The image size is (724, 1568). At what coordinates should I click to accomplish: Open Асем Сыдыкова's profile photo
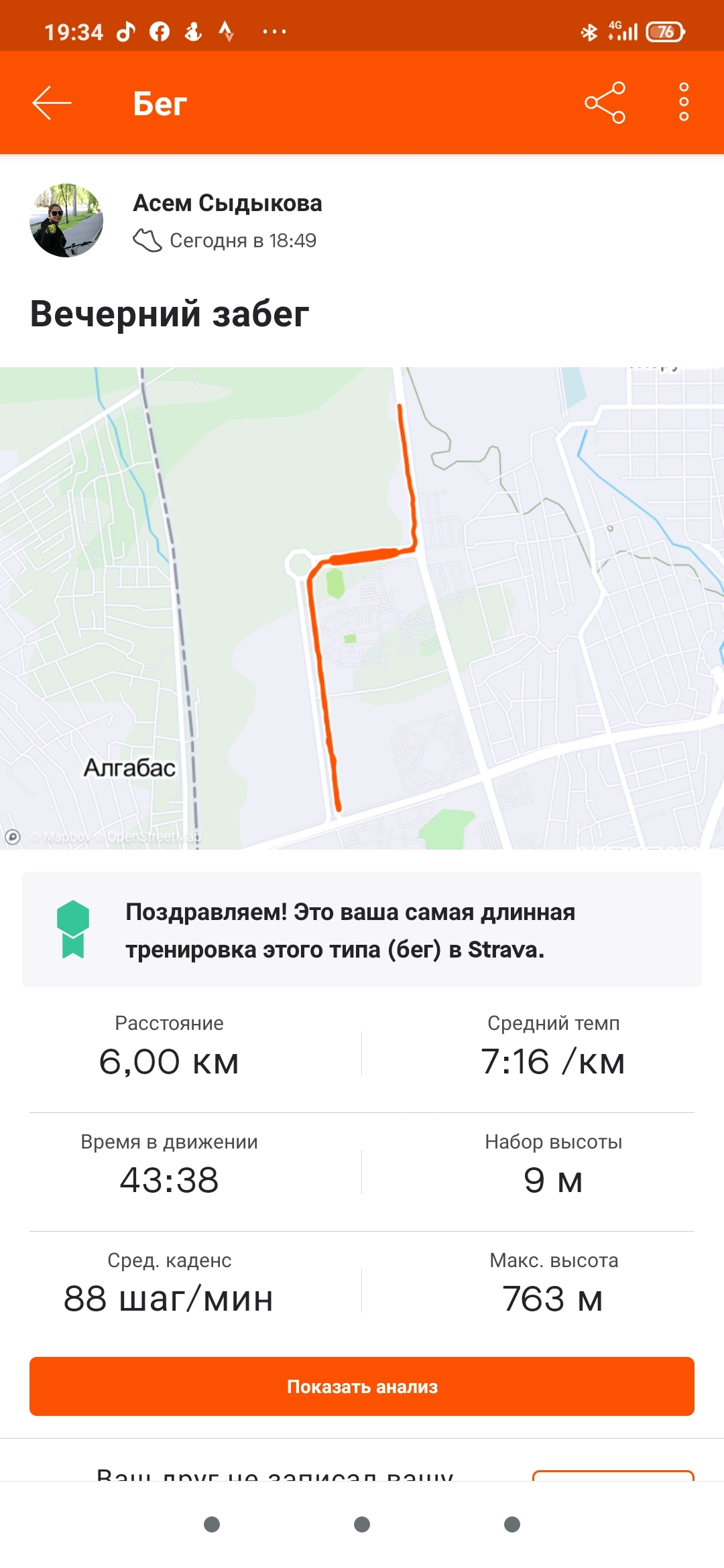point(66,220)
